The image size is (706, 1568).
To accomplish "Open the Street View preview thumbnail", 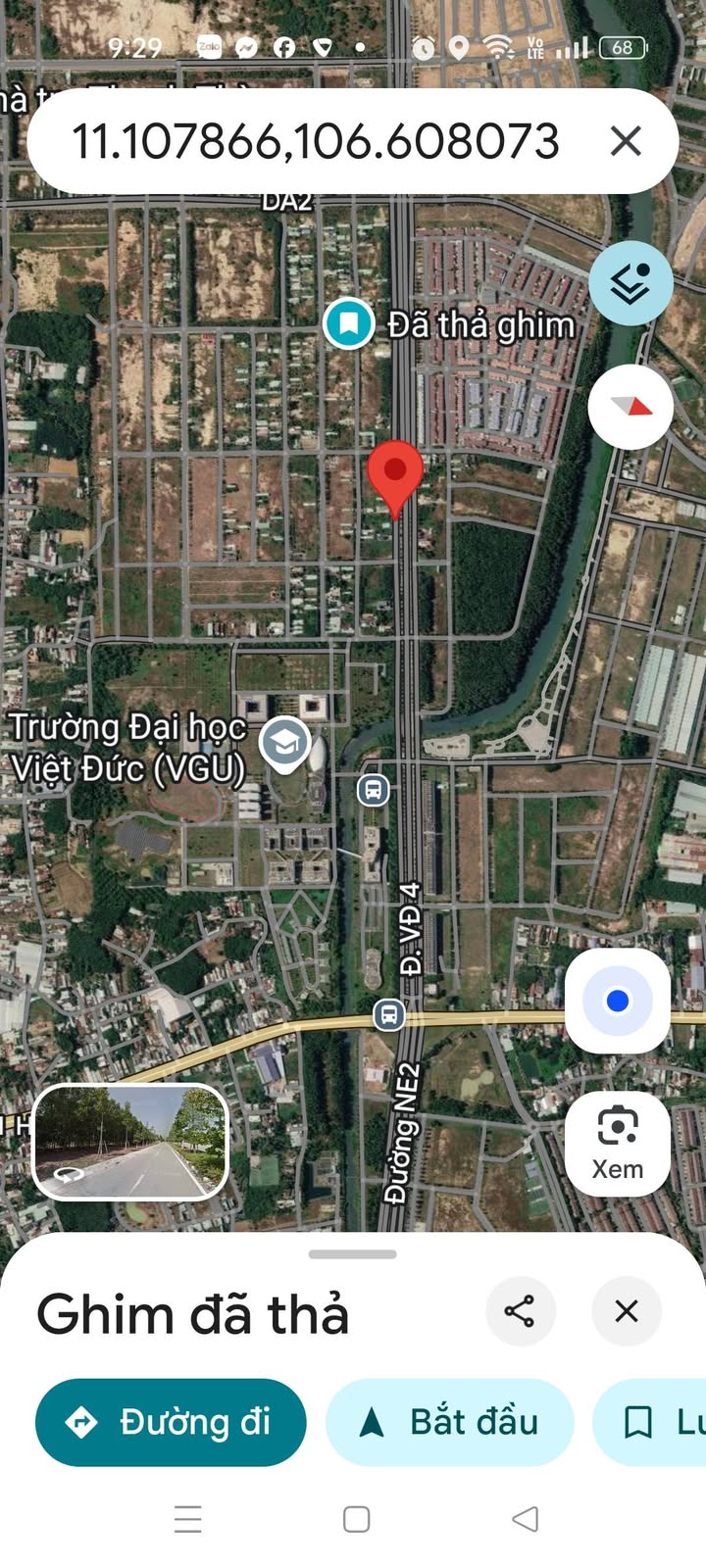I will point(130,1142).
